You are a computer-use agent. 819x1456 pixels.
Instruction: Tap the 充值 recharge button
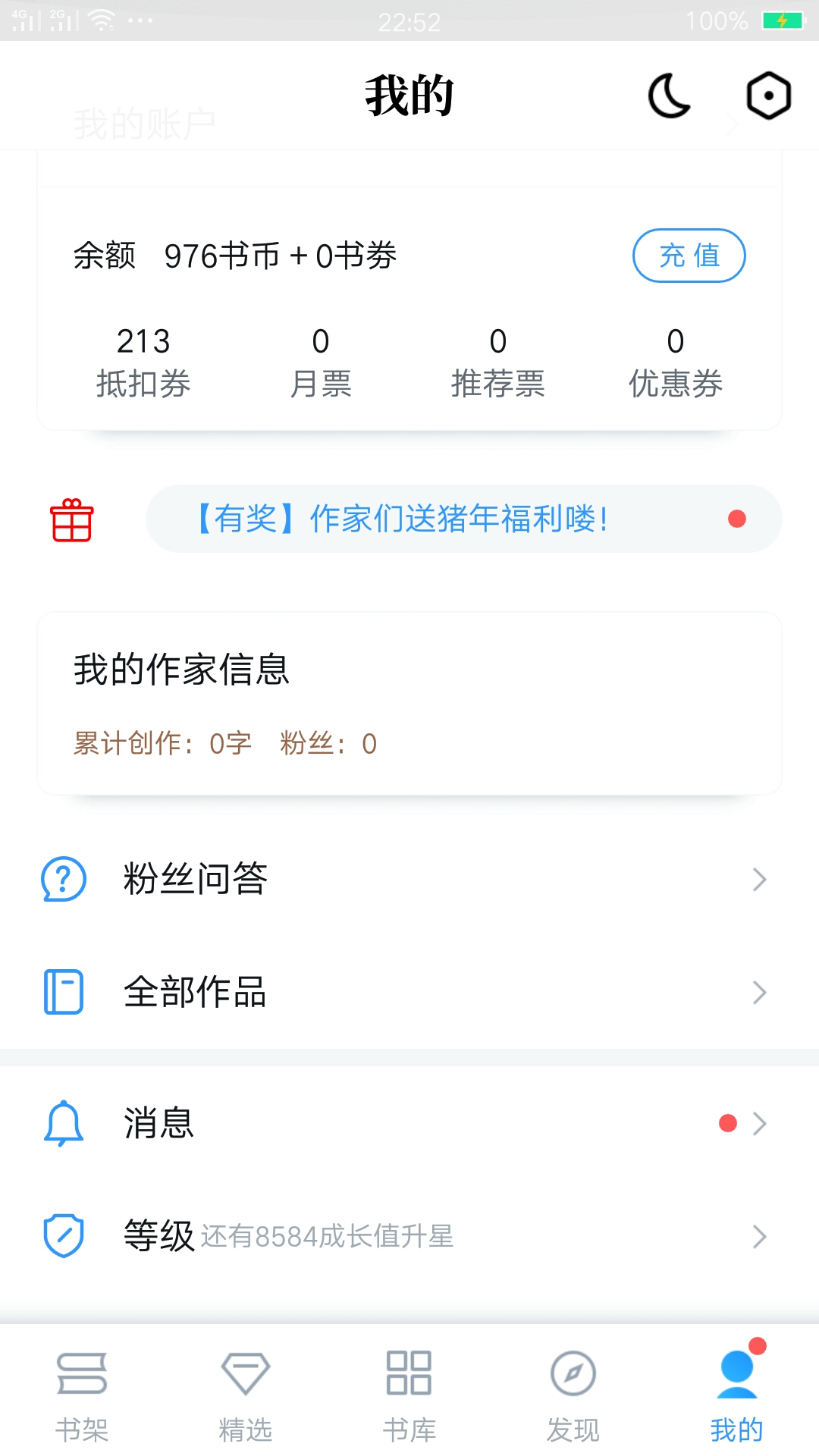point(689,256)
